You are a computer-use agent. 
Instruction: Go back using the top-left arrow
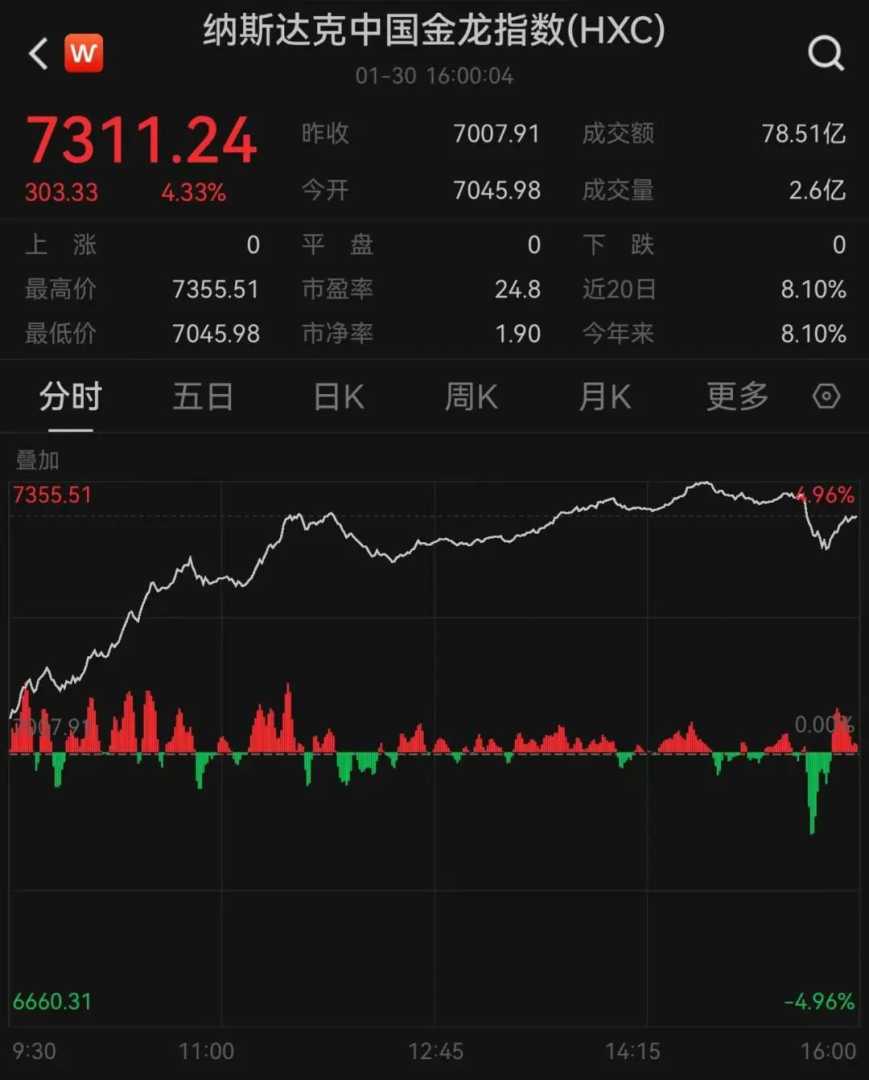39,54
